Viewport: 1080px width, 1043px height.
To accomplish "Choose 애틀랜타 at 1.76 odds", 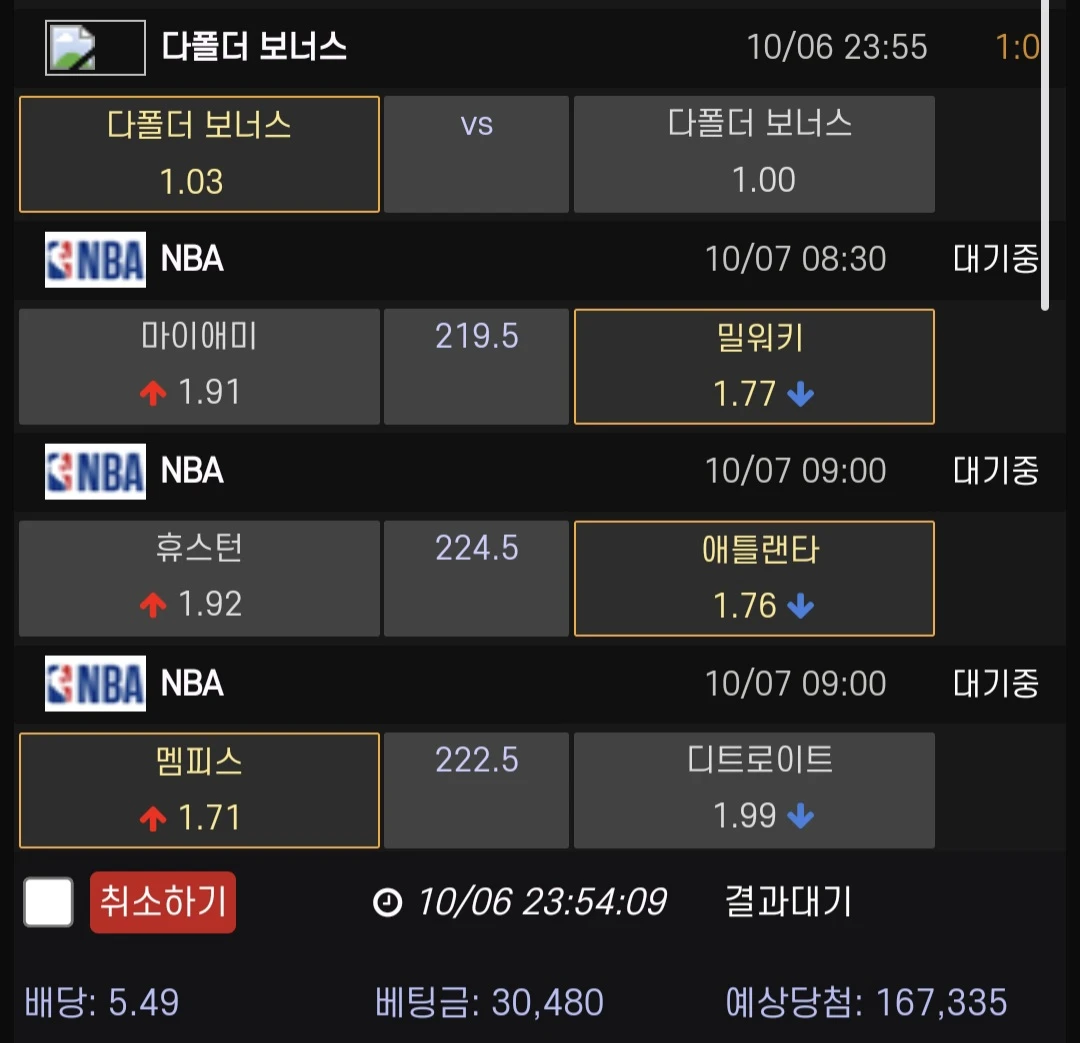I will pos(754,578).
